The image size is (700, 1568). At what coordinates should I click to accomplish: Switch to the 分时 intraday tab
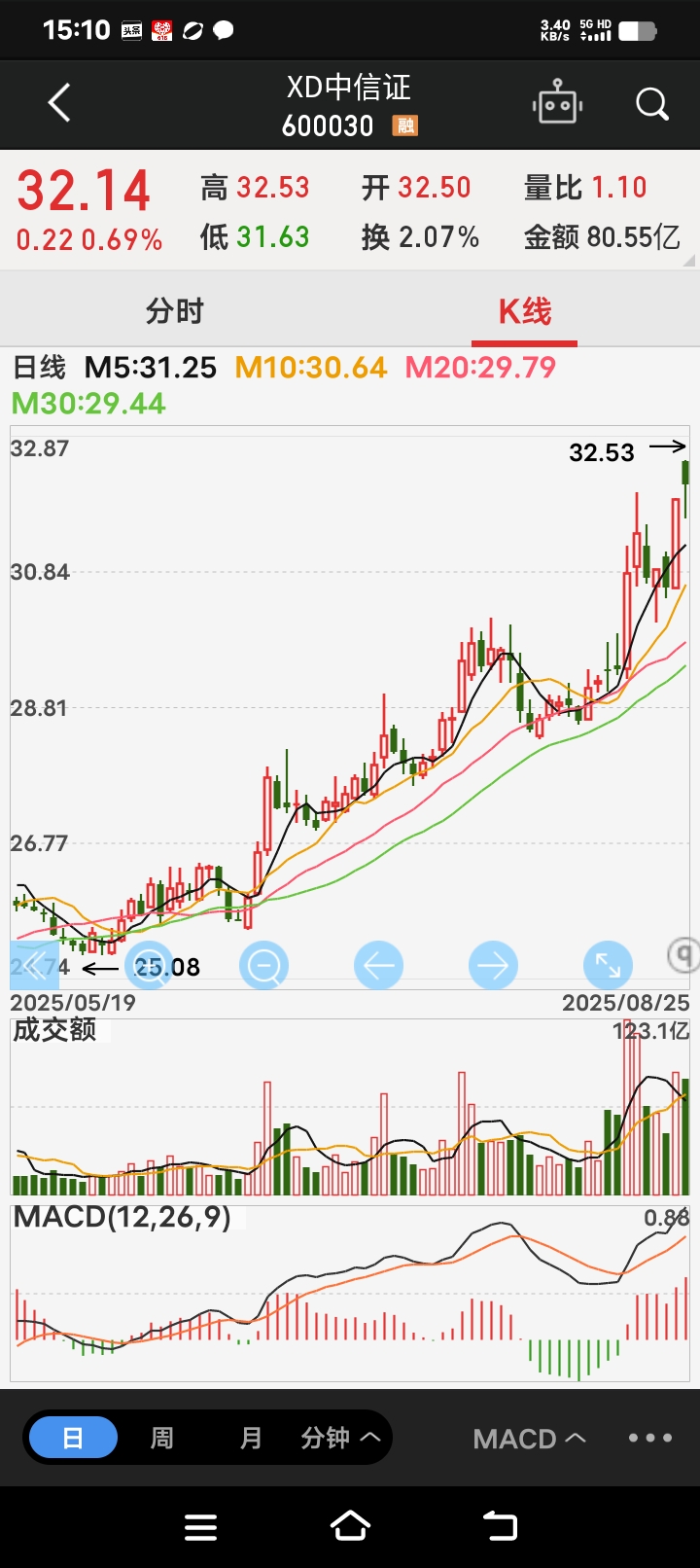[x=175, y=309]
